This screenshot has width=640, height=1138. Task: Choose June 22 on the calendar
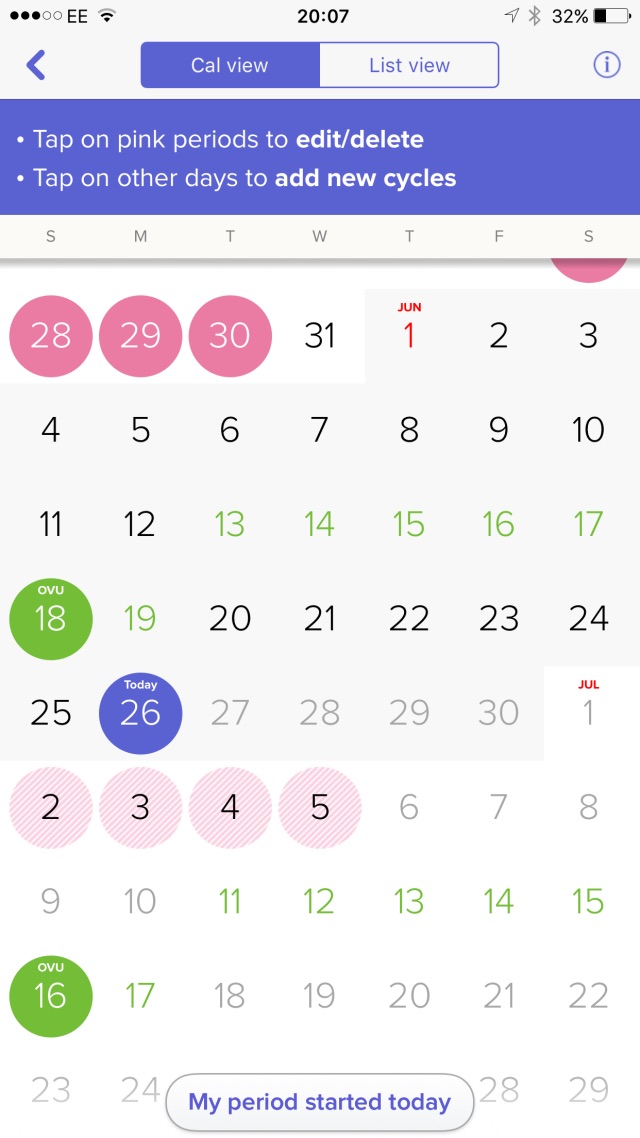pyautogui.click(x=409, y=618)
